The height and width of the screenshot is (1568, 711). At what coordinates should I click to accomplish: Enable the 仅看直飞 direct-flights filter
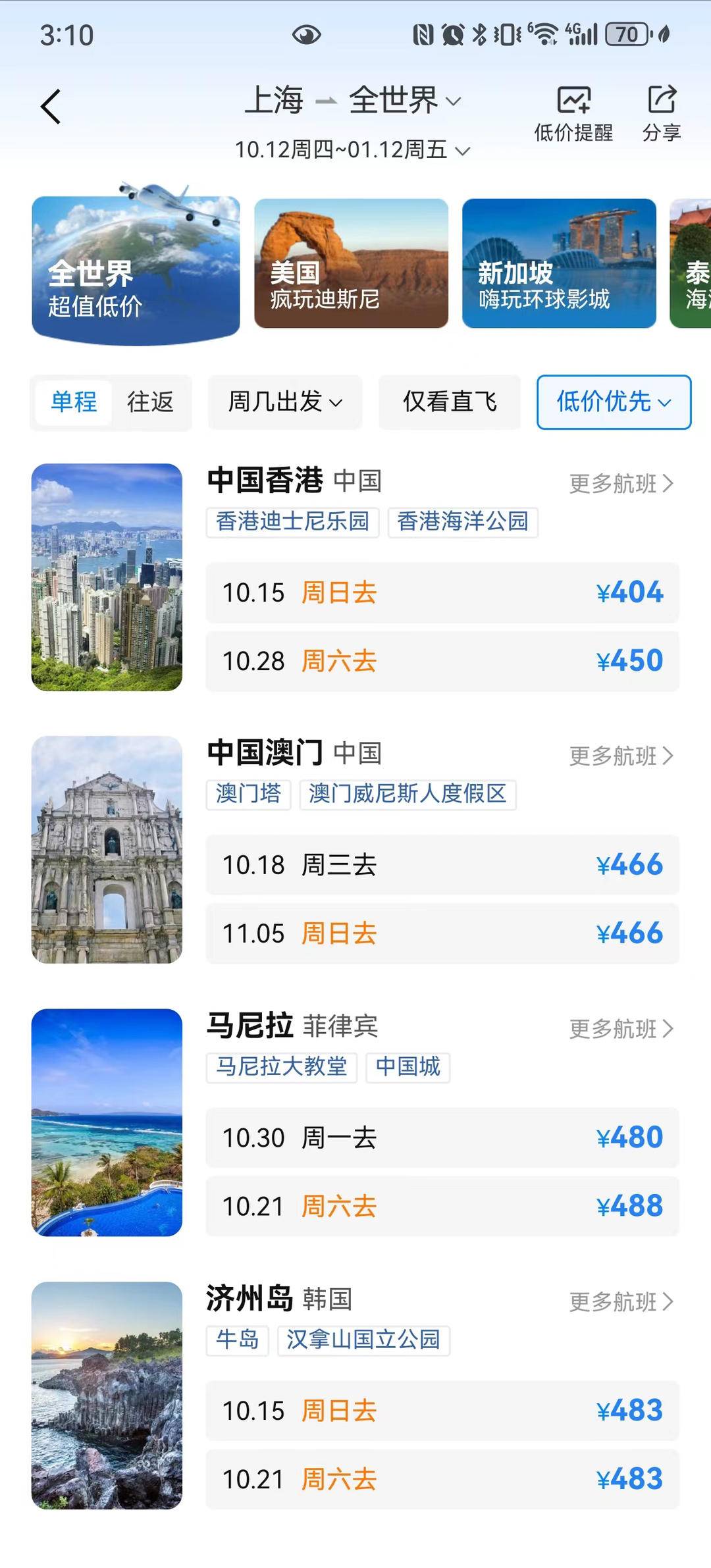click(x=448, y=402)
